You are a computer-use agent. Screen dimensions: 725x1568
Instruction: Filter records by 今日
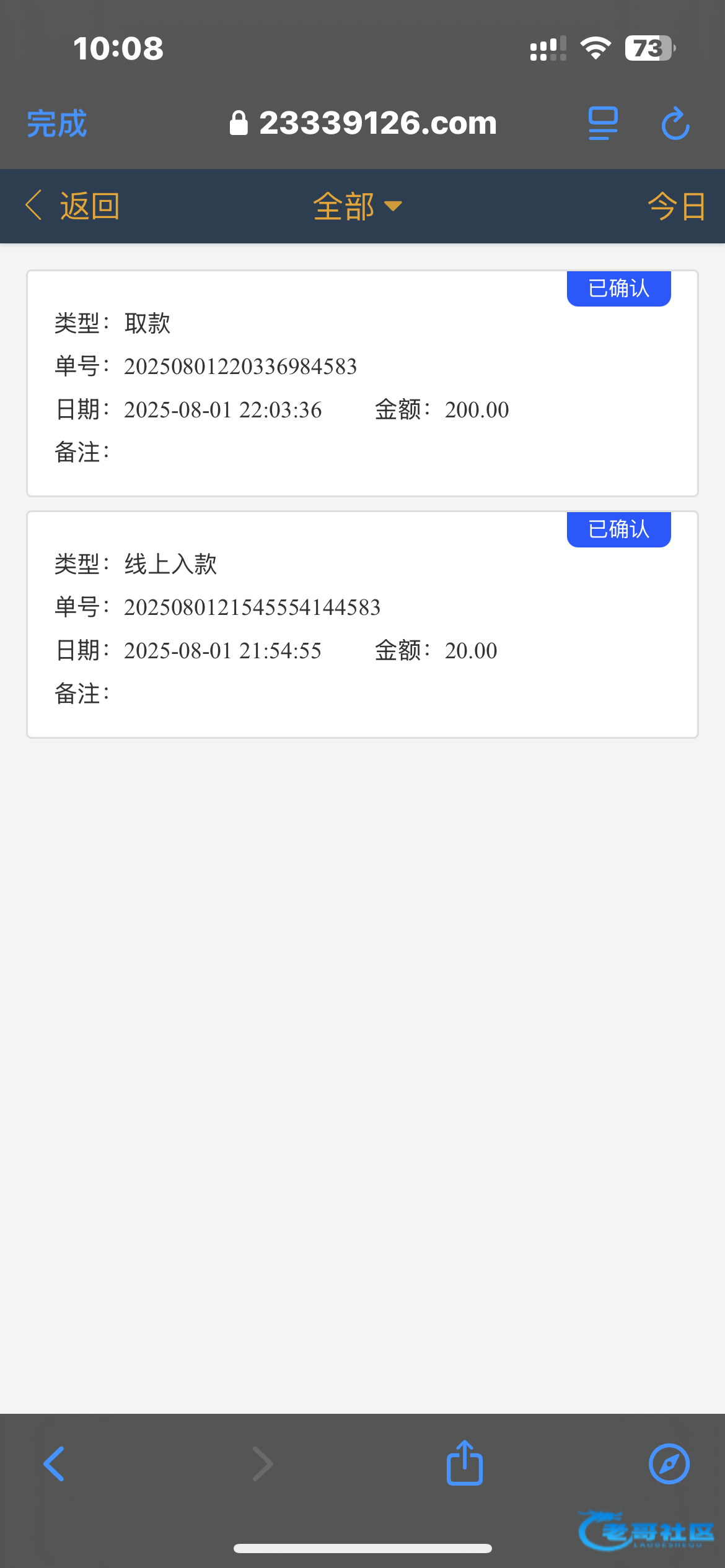tap(677, 206)
